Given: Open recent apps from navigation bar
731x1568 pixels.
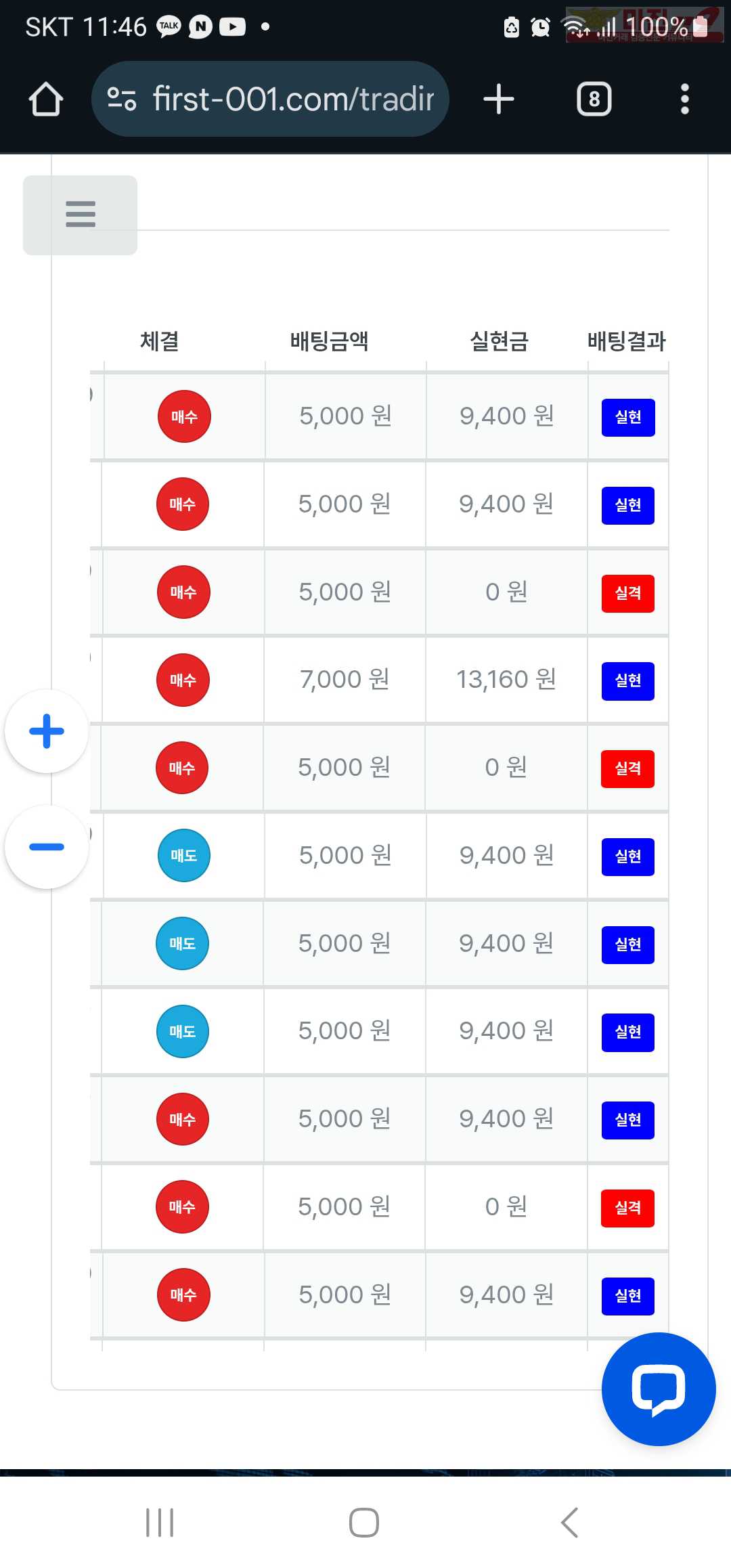Looking at the screenshot, I should pyautogui.click(x=160, y=1523).
